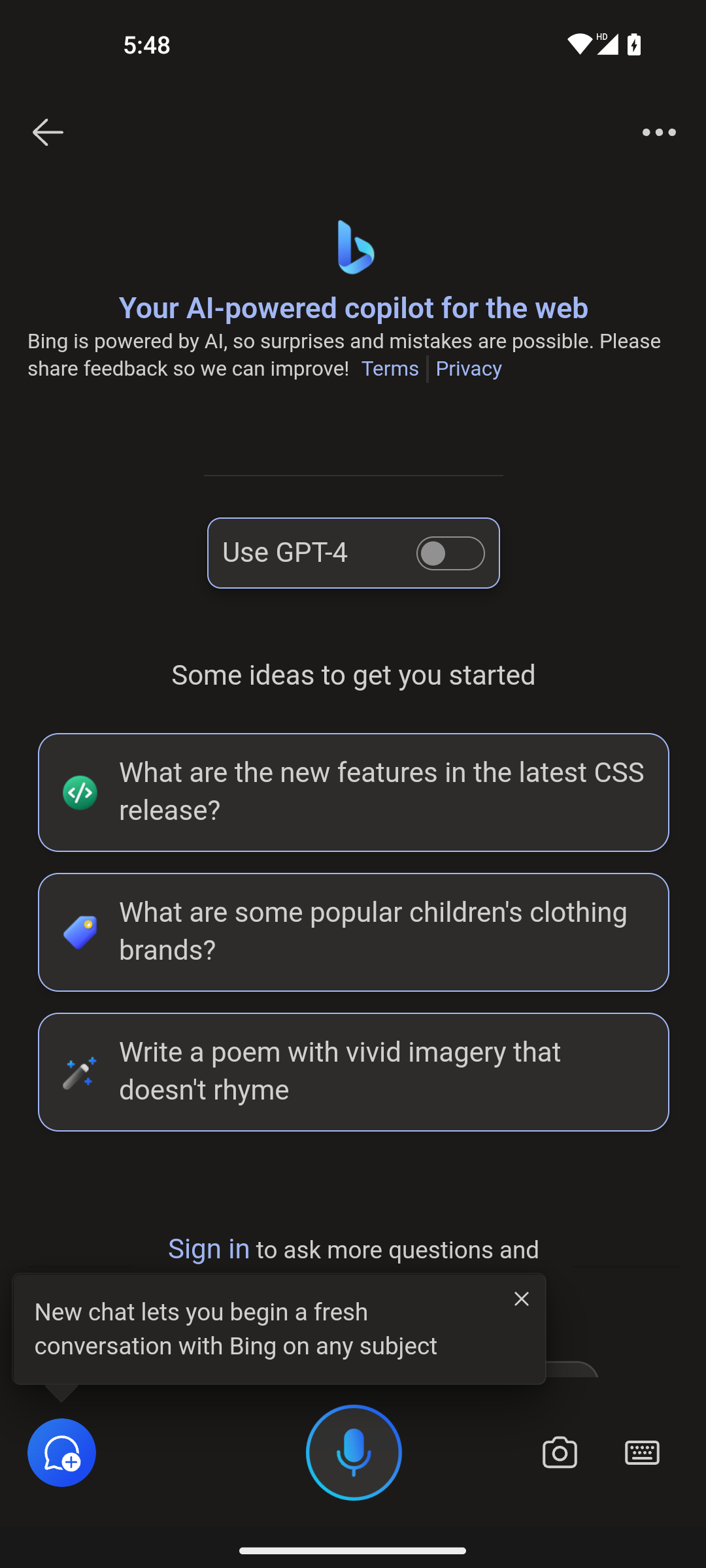The height and width of the screenshot is (1568, 706).
Task: Tap the status bar clock
Action: [145, 44]
